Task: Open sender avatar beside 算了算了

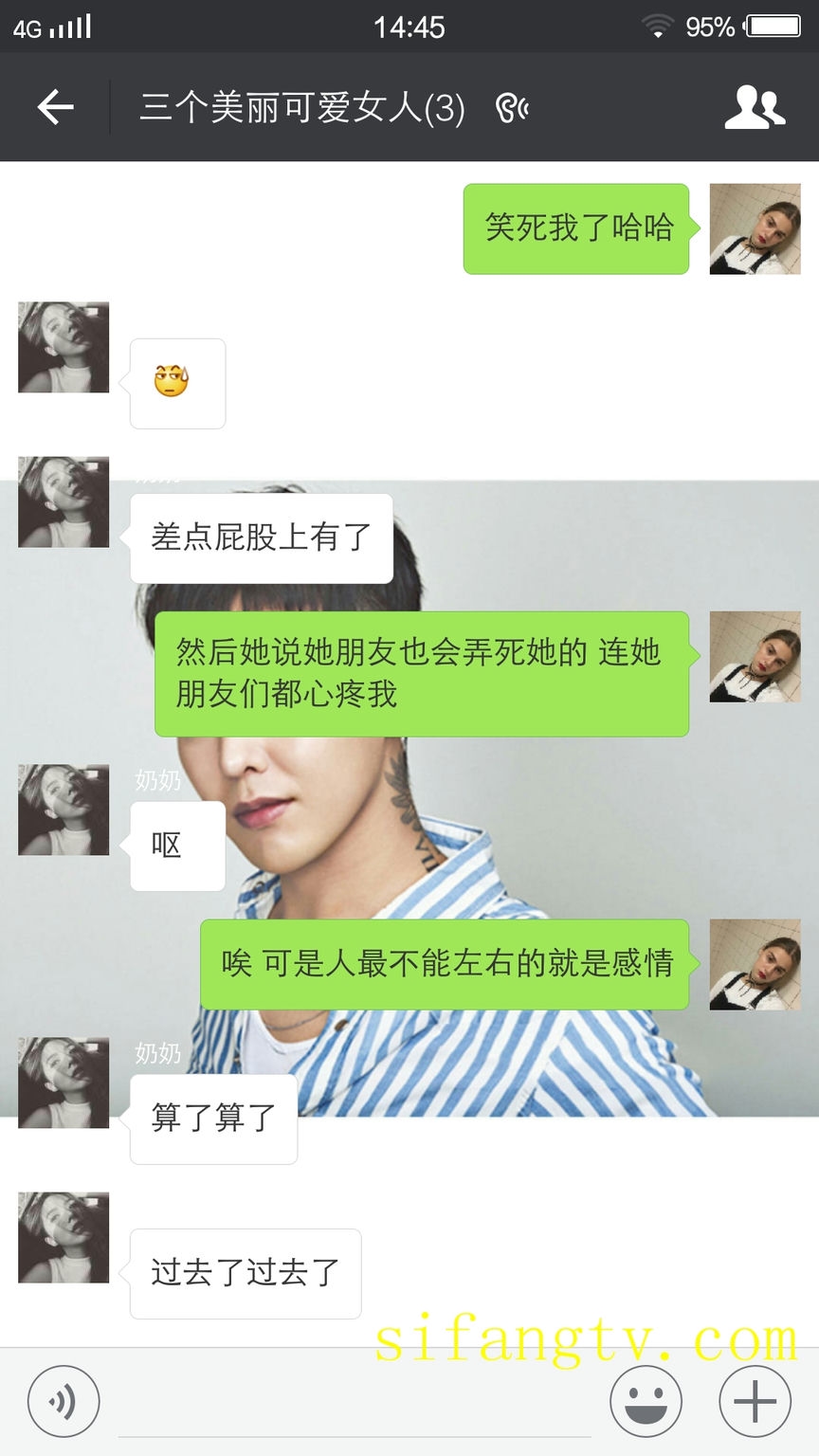Action: click(x=64, y=1082)
